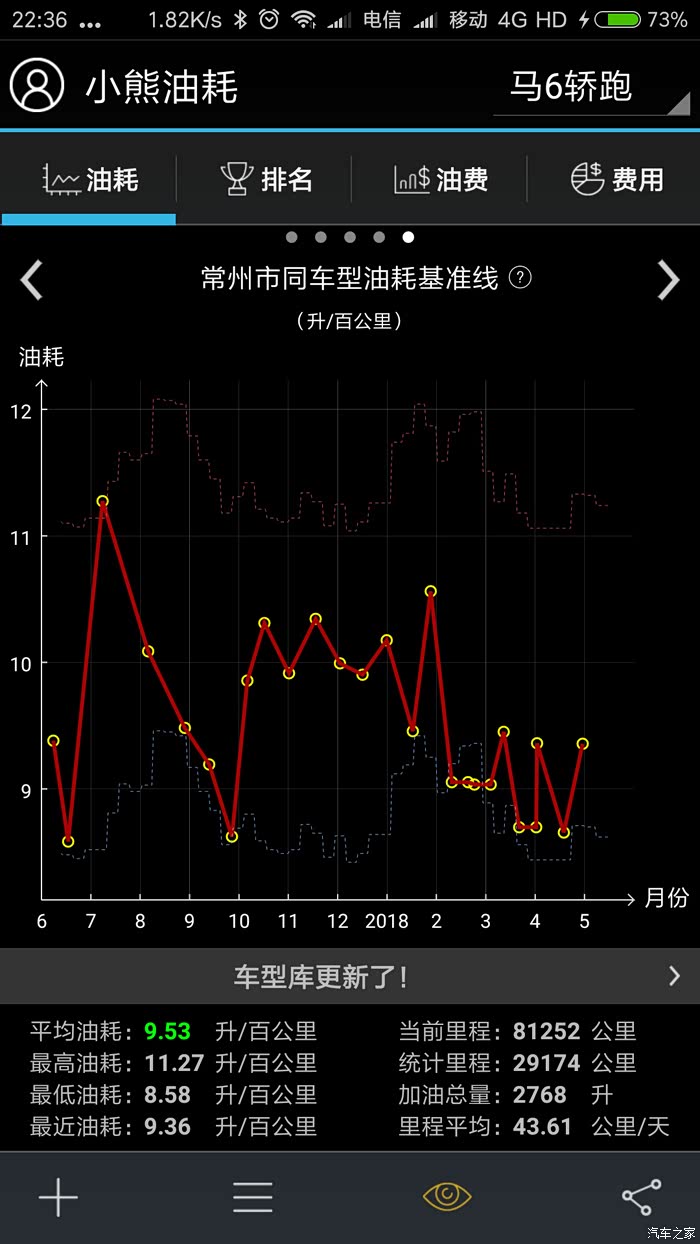Tap the help question mark beside 基准线
The width and height of the screenshot is (700, 1244).
(520, 278)
